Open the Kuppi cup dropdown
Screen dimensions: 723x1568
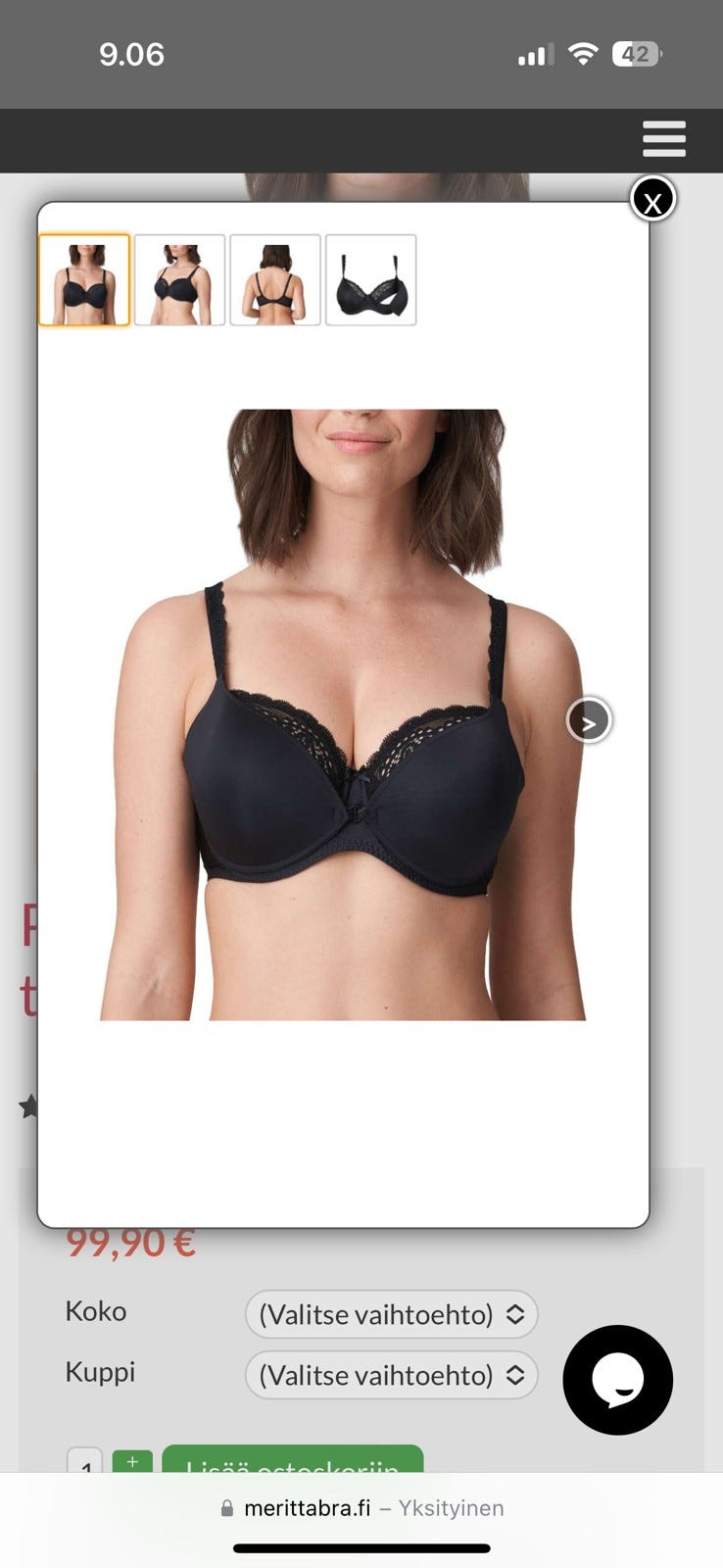coord(391,1375)
